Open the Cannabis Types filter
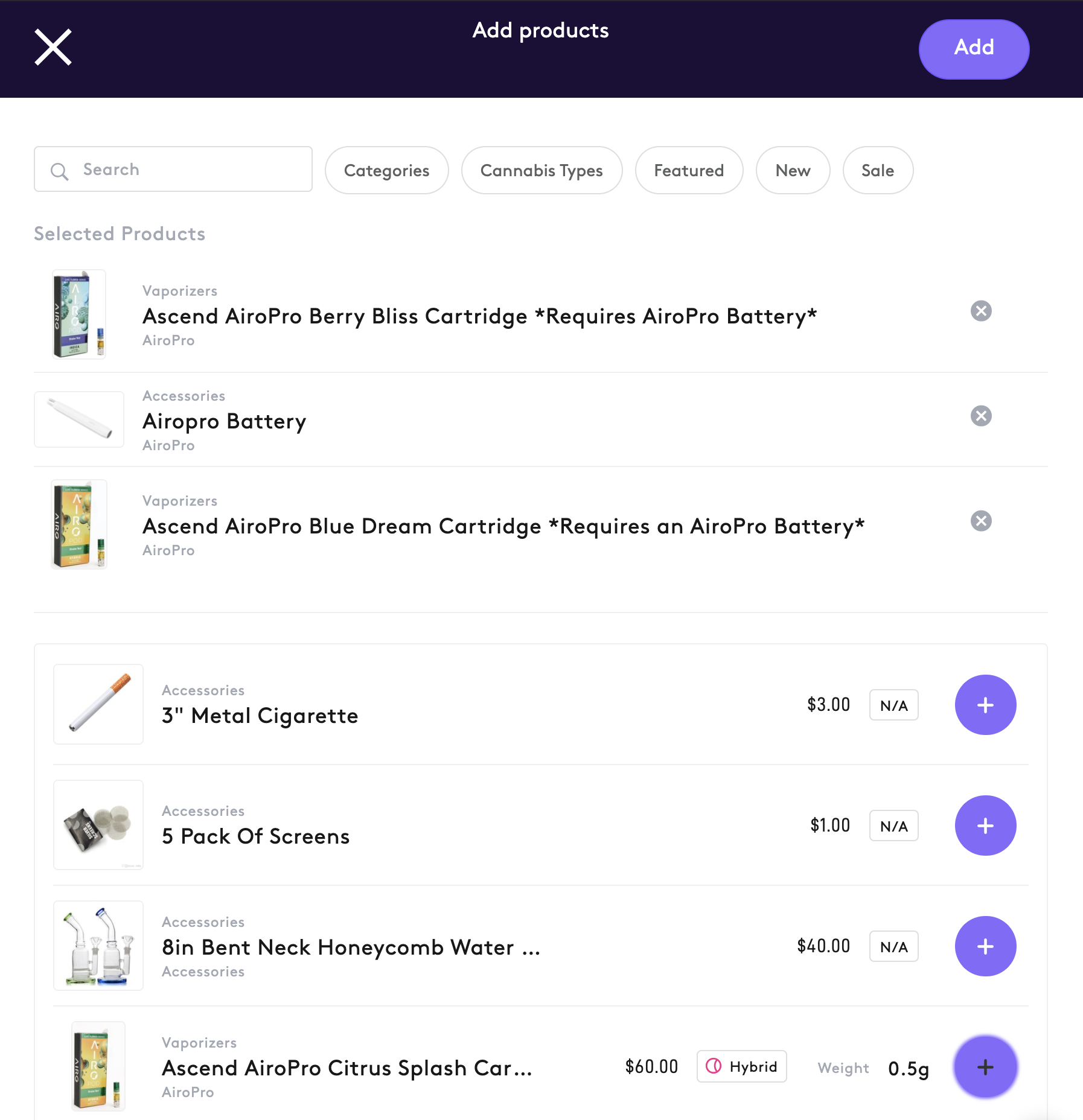This screenshot has height=1120, width=1083. [541, 171]
